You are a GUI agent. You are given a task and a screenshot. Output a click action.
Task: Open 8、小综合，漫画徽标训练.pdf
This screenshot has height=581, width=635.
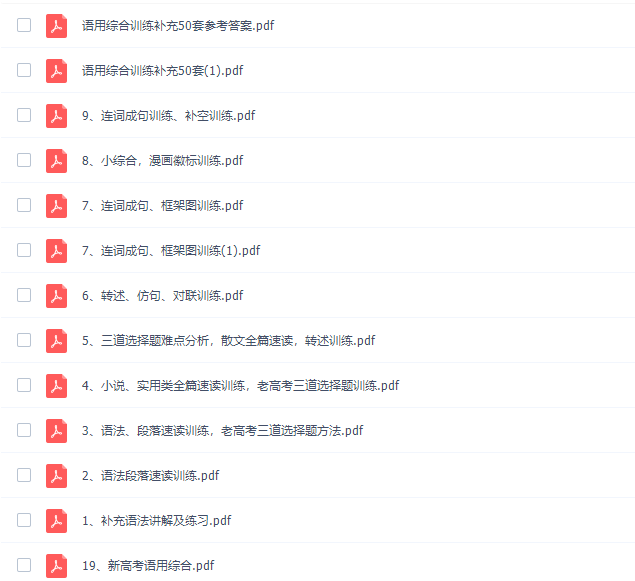[162, 160]
